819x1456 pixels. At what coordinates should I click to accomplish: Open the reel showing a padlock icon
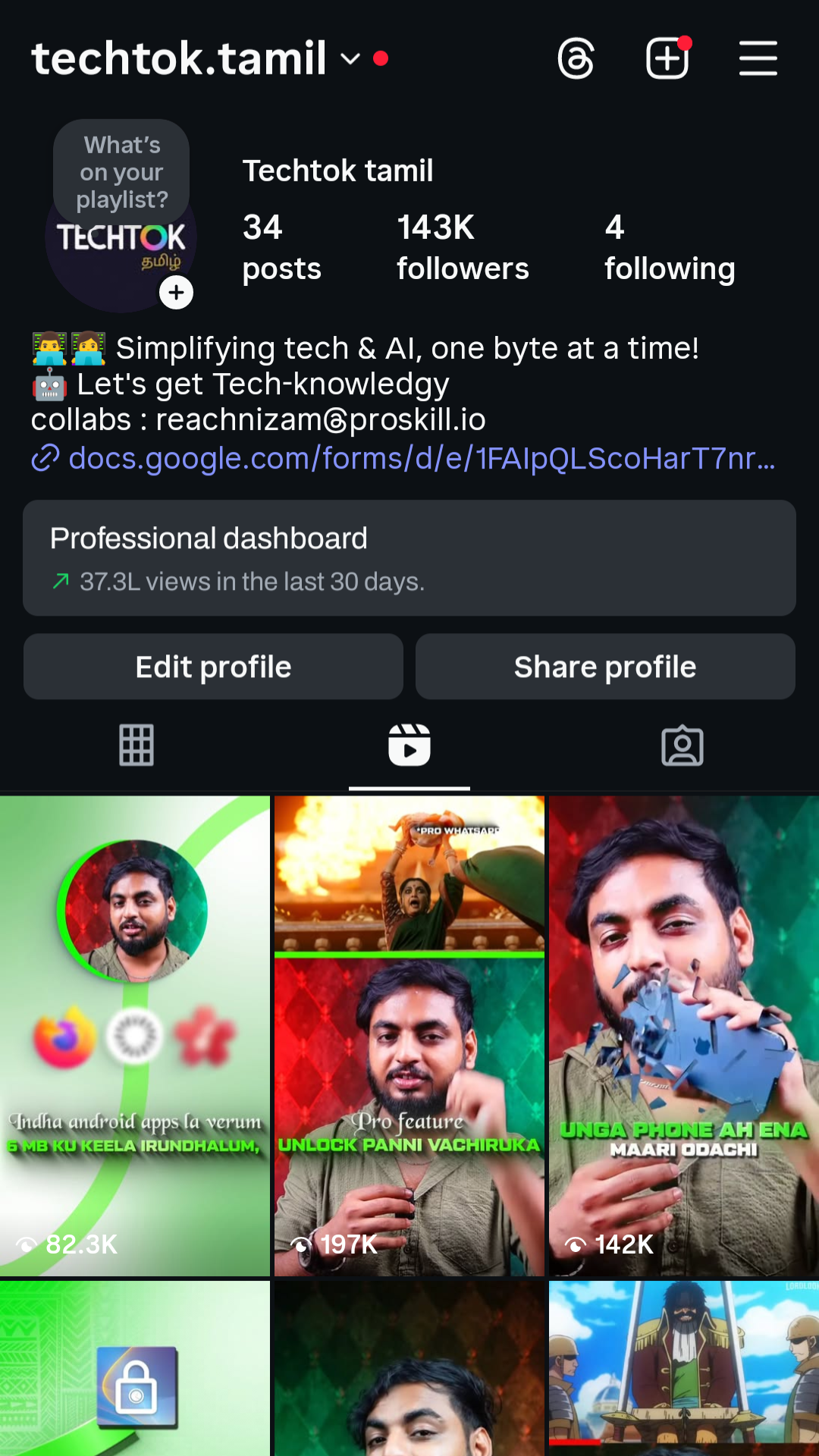[135, 1369]
